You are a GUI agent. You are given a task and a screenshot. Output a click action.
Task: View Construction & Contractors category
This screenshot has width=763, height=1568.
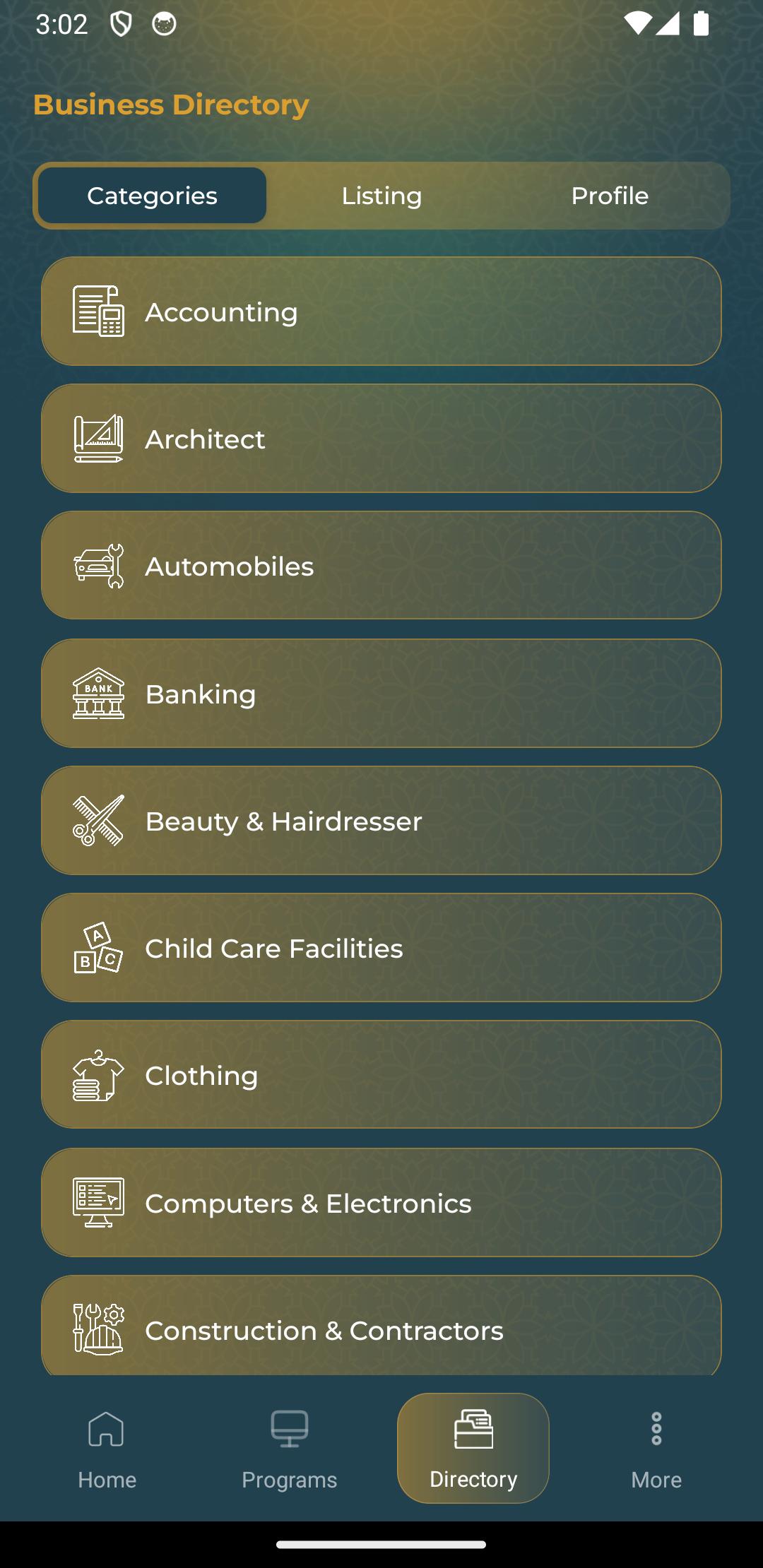[381, 1326]
